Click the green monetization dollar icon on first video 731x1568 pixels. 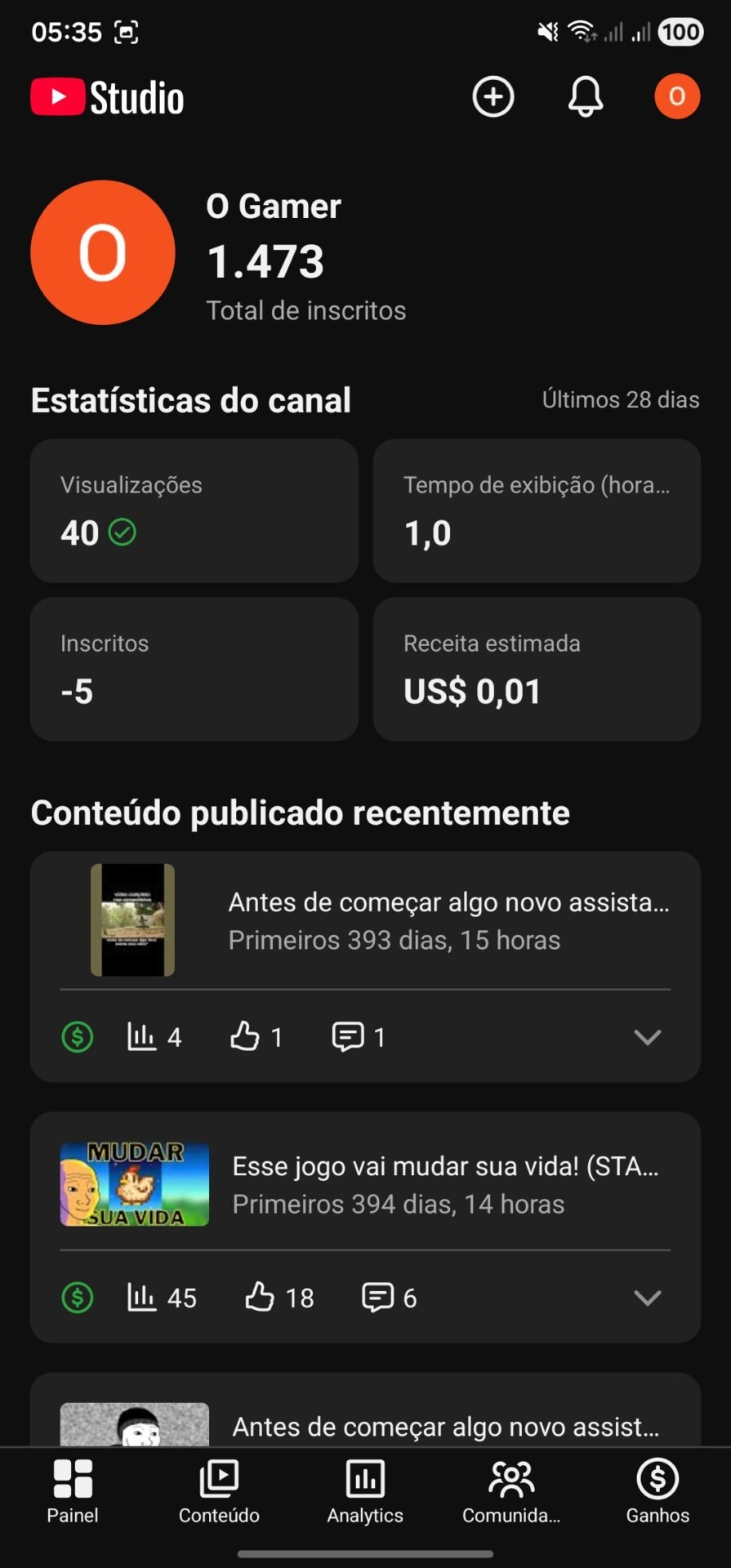[77, 1036]
